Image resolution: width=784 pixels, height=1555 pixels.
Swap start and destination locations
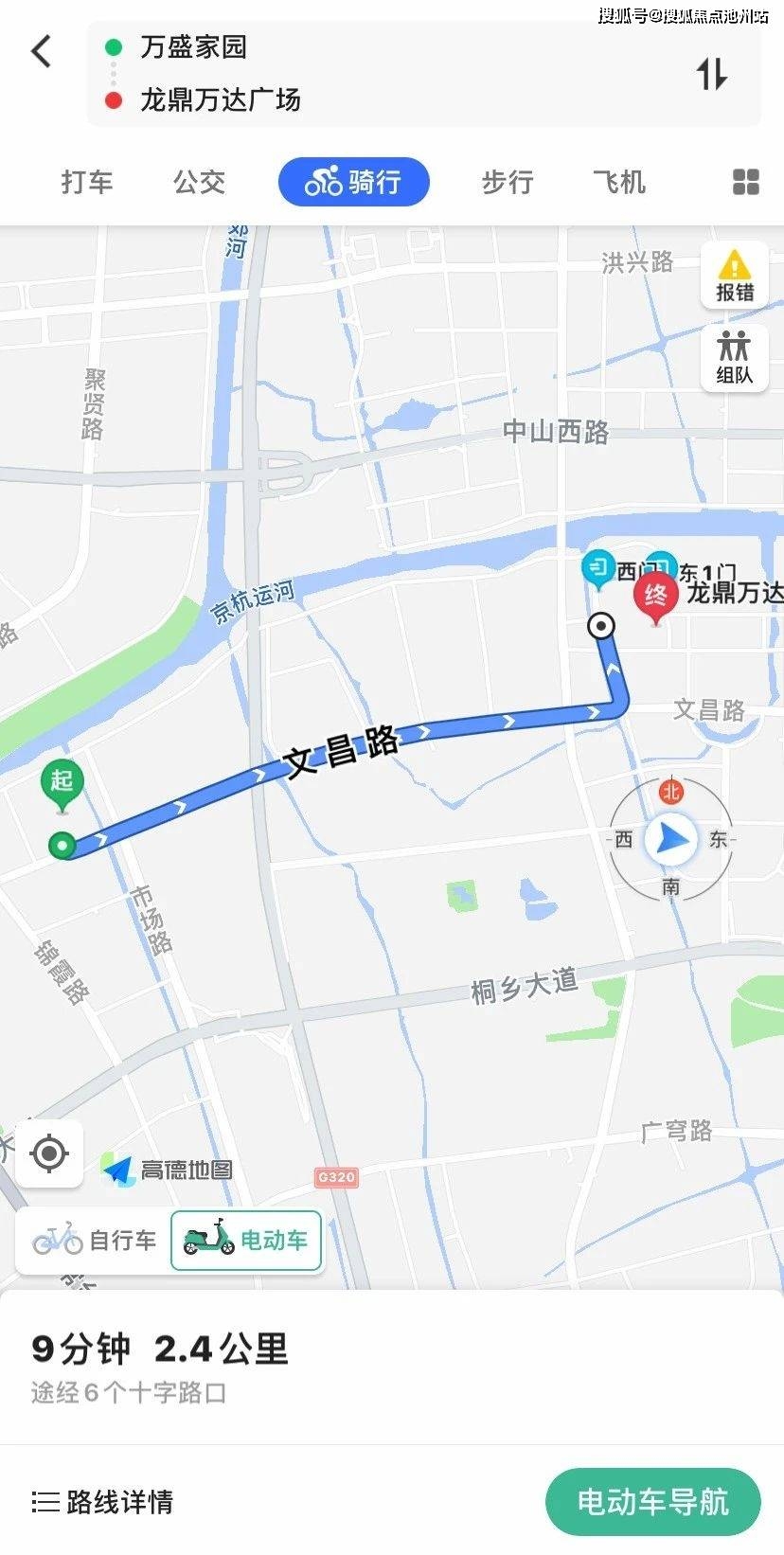[712, 74]
